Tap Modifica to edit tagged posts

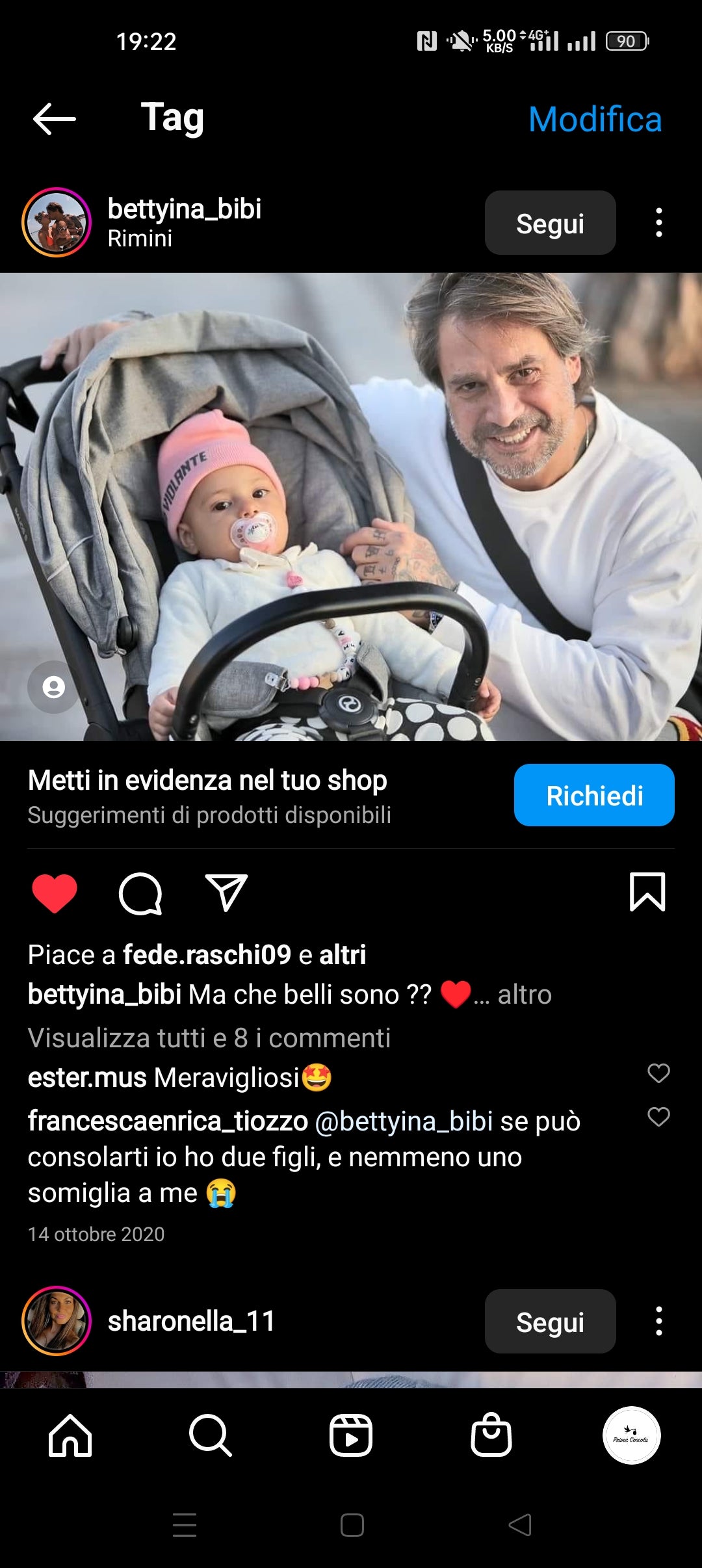[x=595, y=120]
